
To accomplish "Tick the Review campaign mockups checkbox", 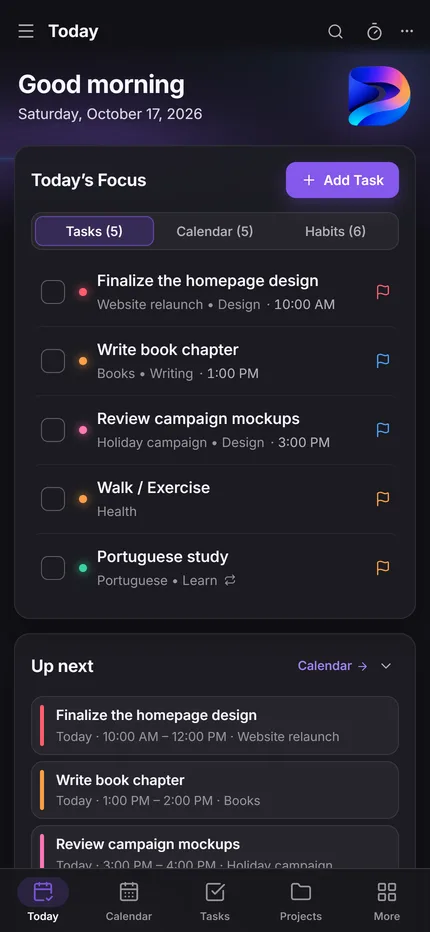I will pos(53,430).
